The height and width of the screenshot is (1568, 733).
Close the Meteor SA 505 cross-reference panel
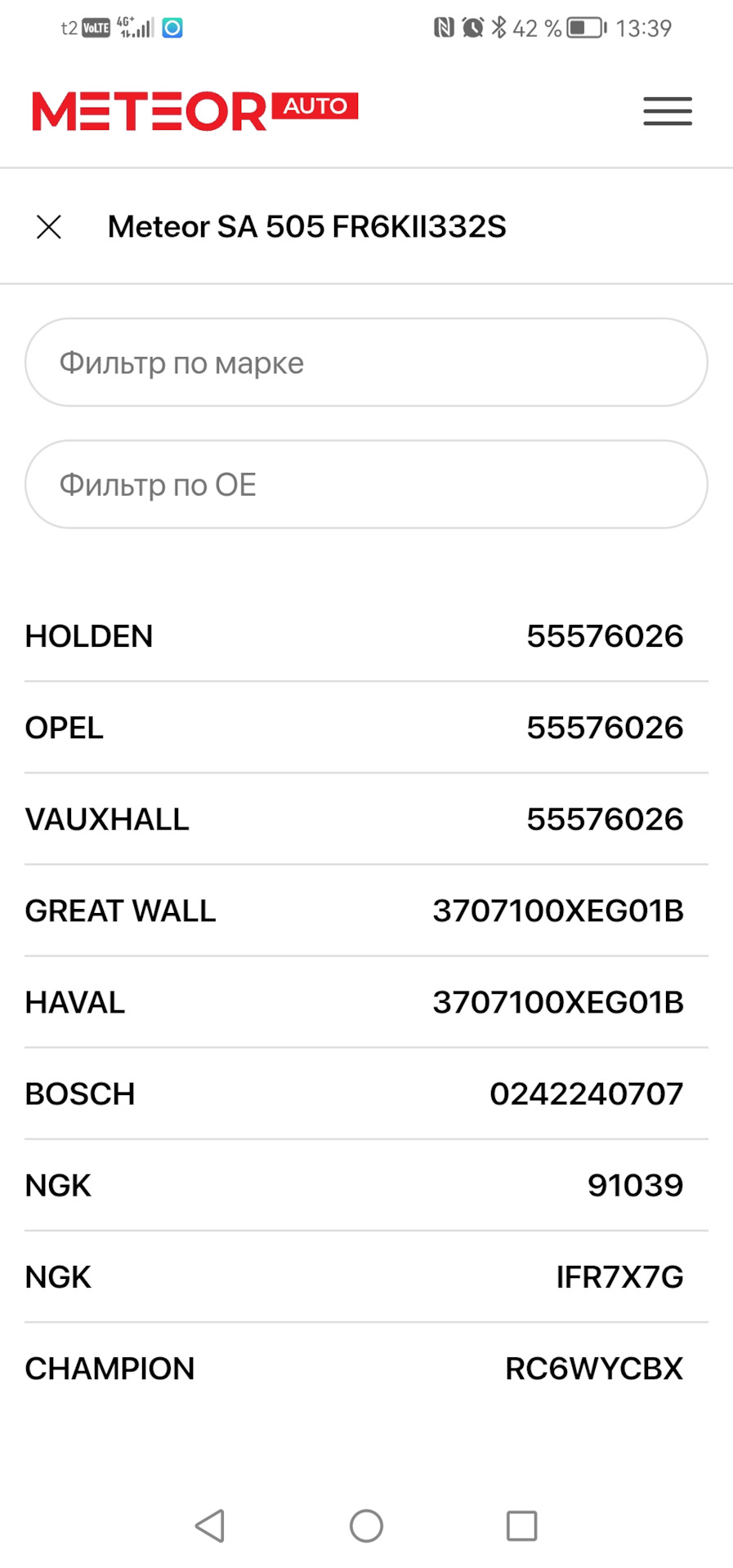pyautogui.click(x=49, y=227)
